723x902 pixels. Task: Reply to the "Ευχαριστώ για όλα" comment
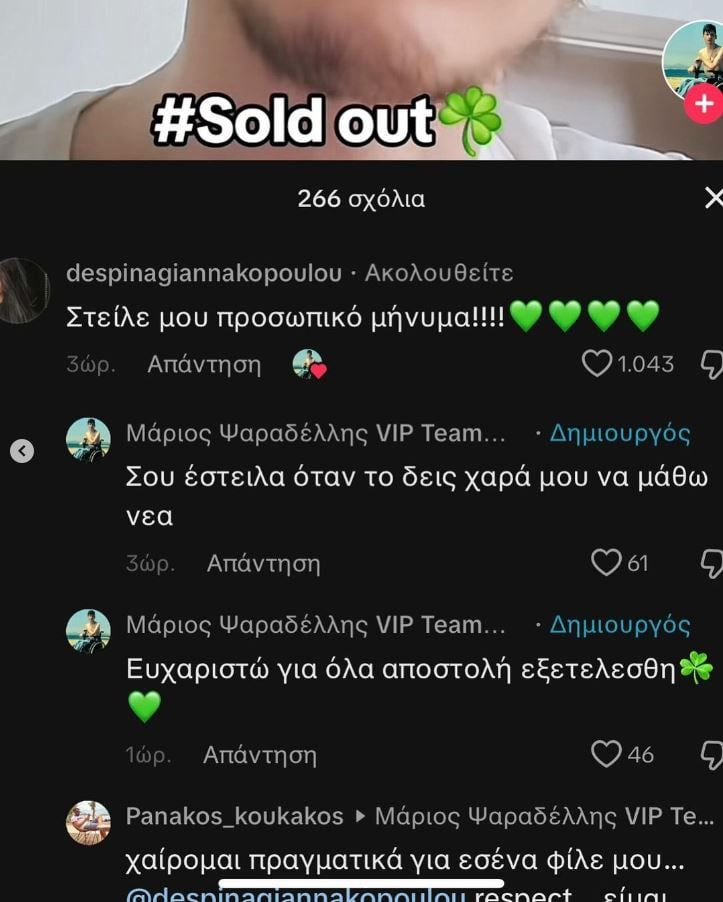coord(259,755)
